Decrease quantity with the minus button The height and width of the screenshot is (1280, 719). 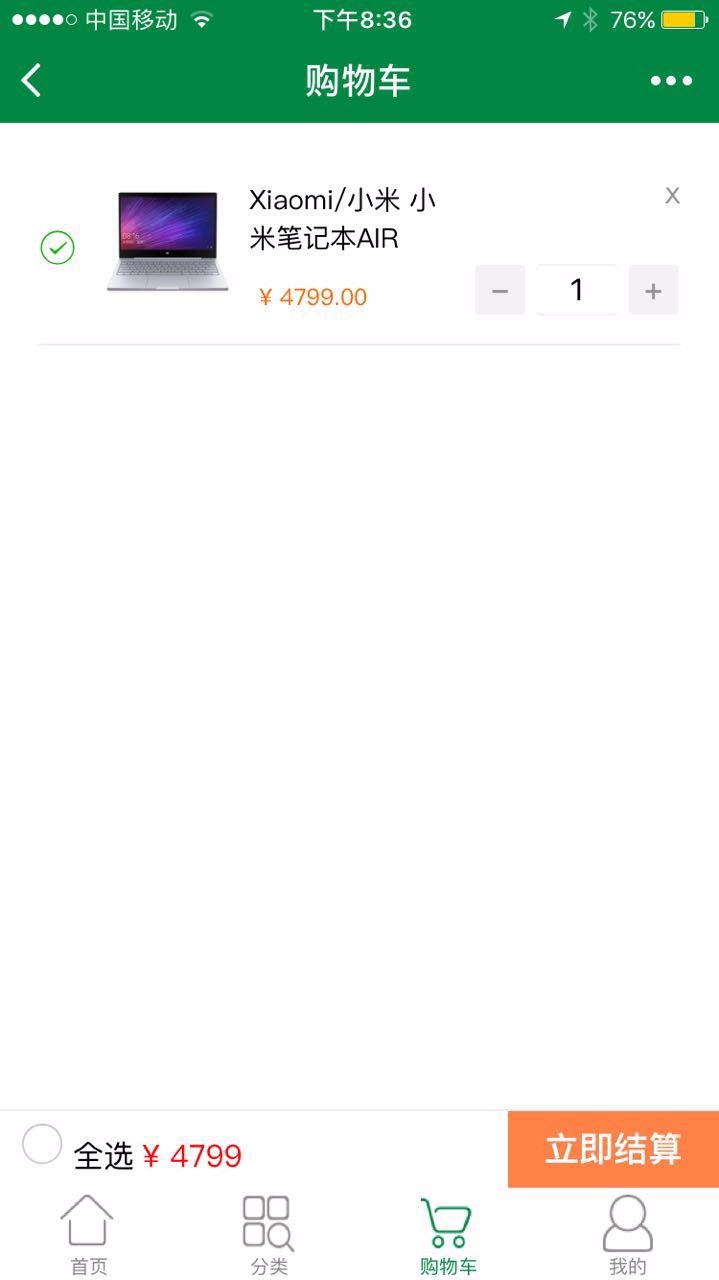500,291
